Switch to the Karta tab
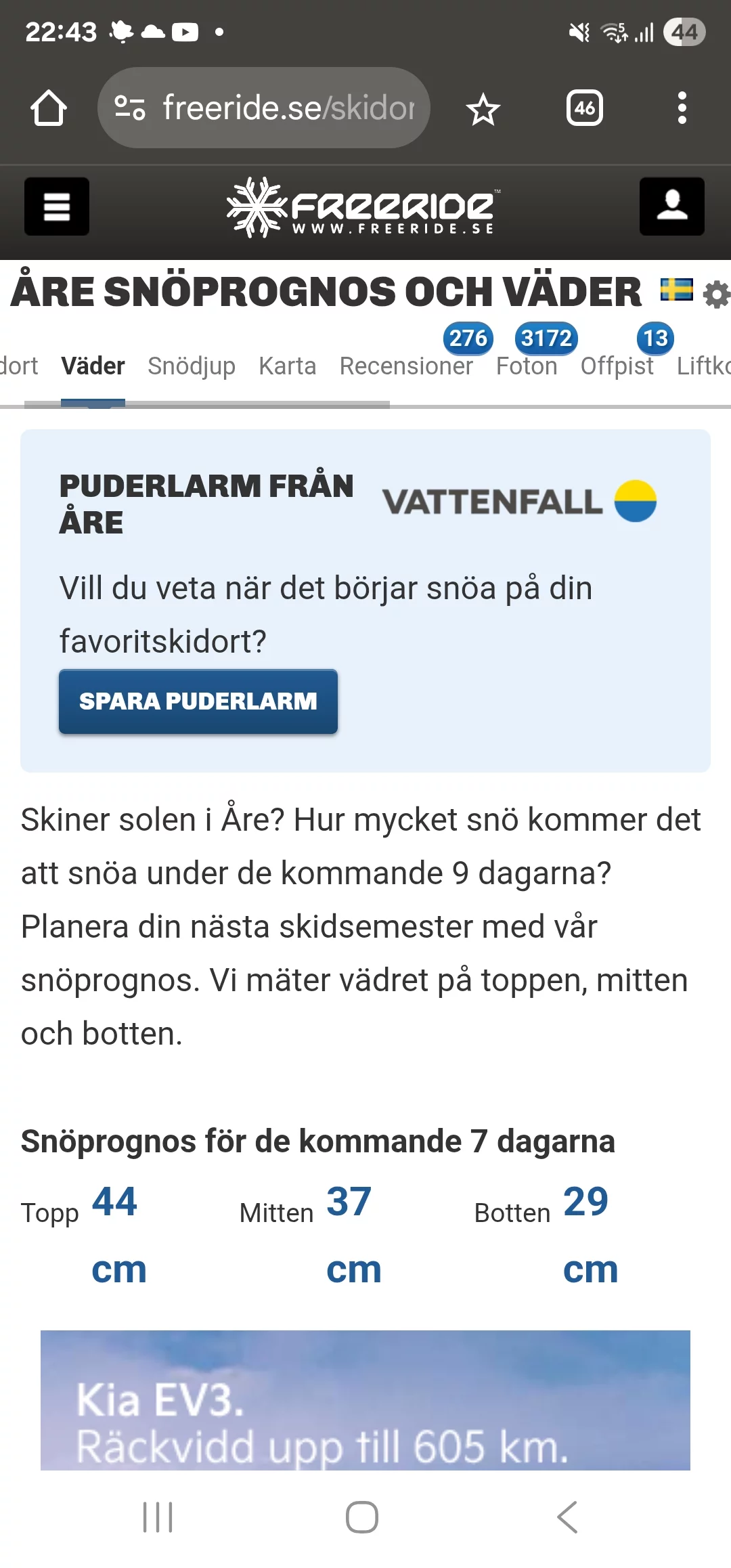The width and height of the screenshot is (731, 1568). (x=287, y=366)
